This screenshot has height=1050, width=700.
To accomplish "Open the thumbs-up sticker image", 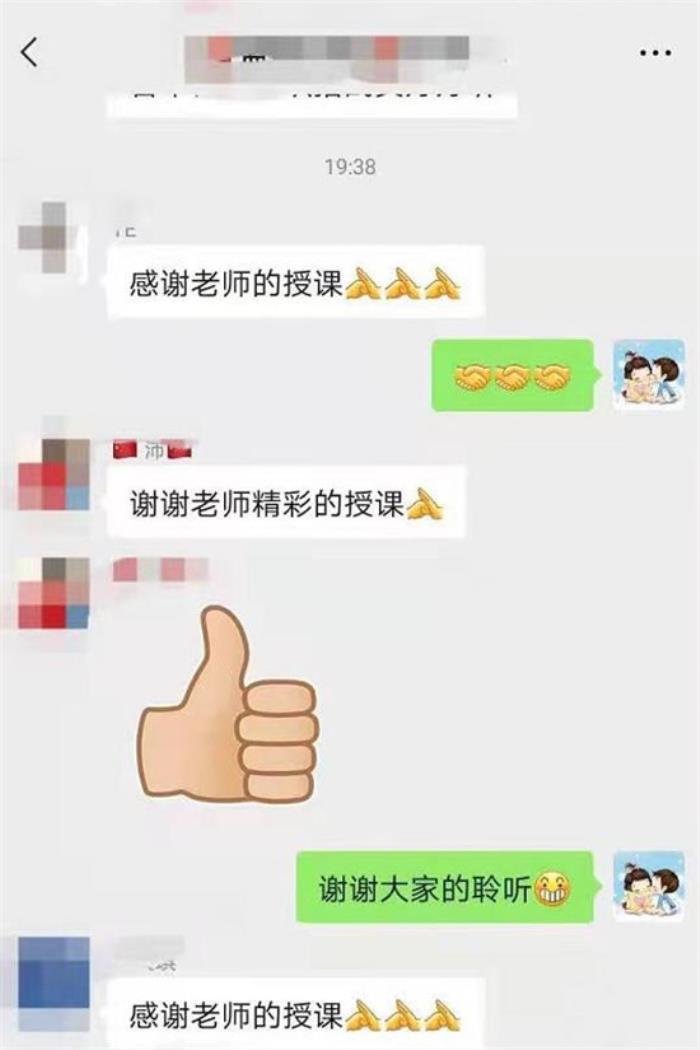I will (228, 705).
